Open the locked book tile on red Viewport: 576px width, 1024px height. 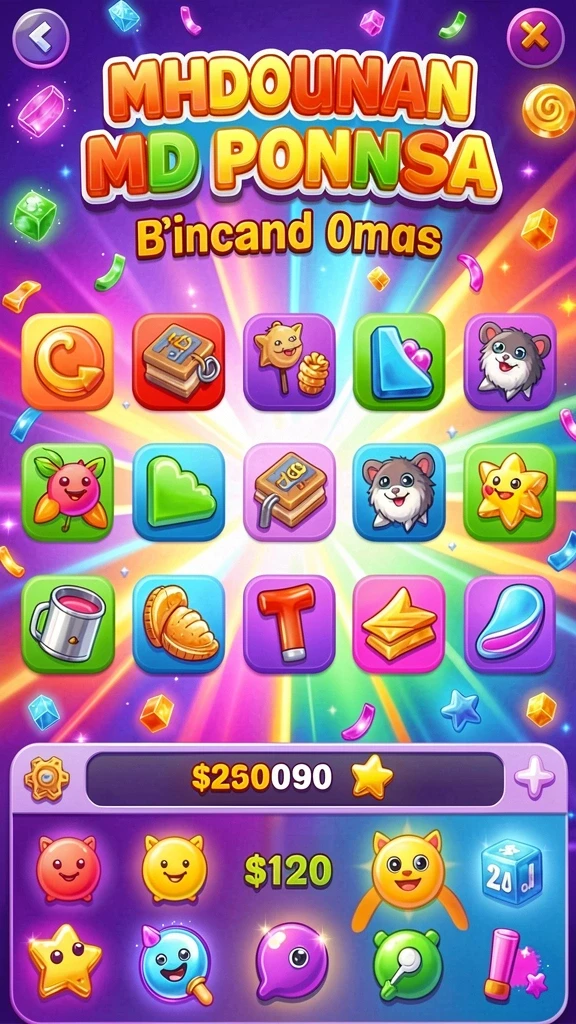(178, 362)
